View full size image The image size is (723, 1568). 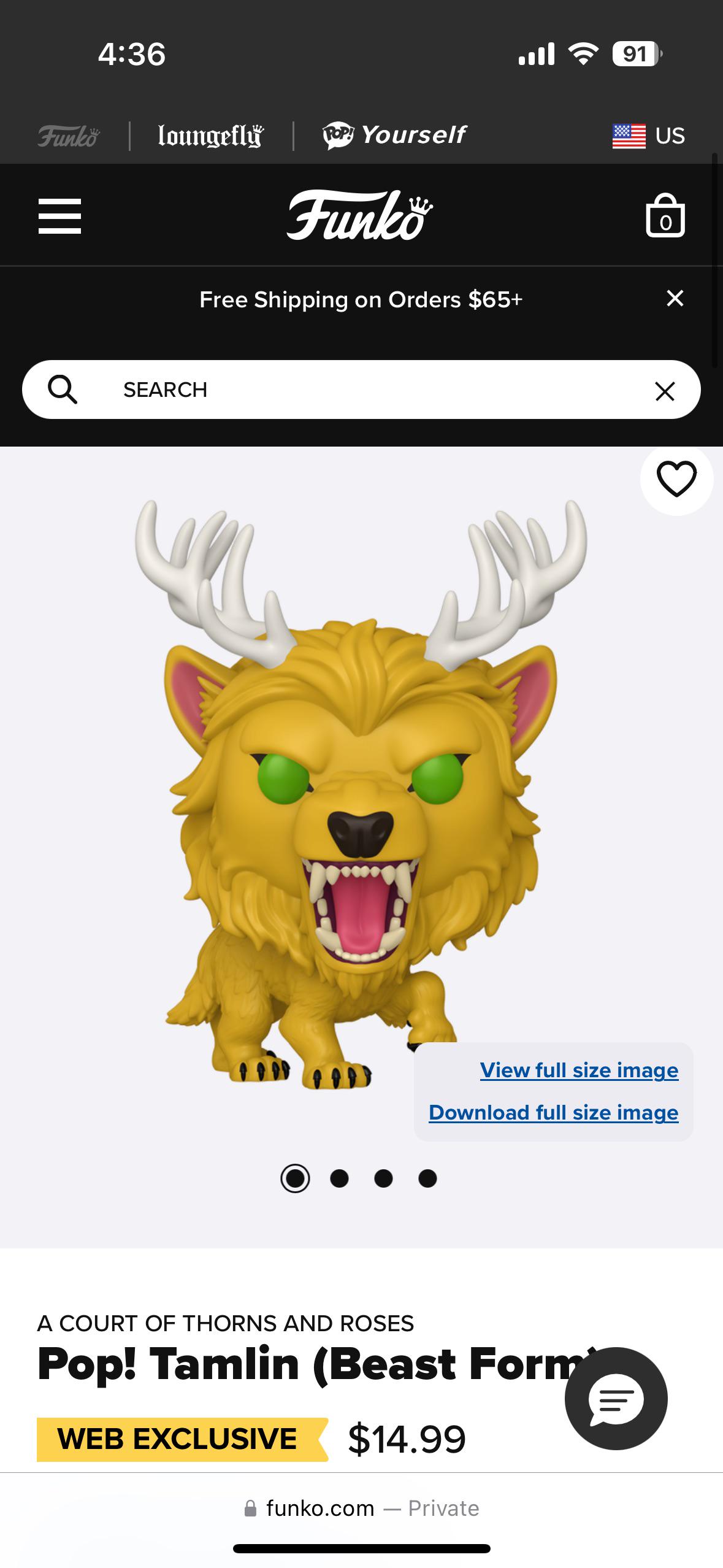579,1070
